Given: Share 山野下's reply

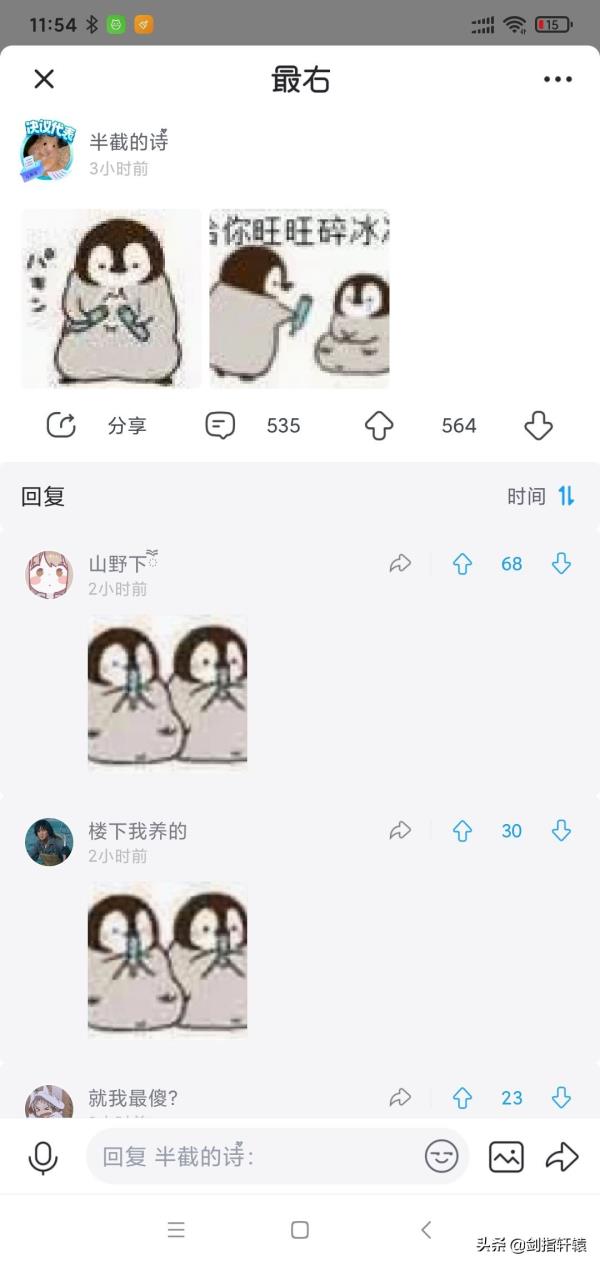Looking at the screenshot, I should pos(400,564).
